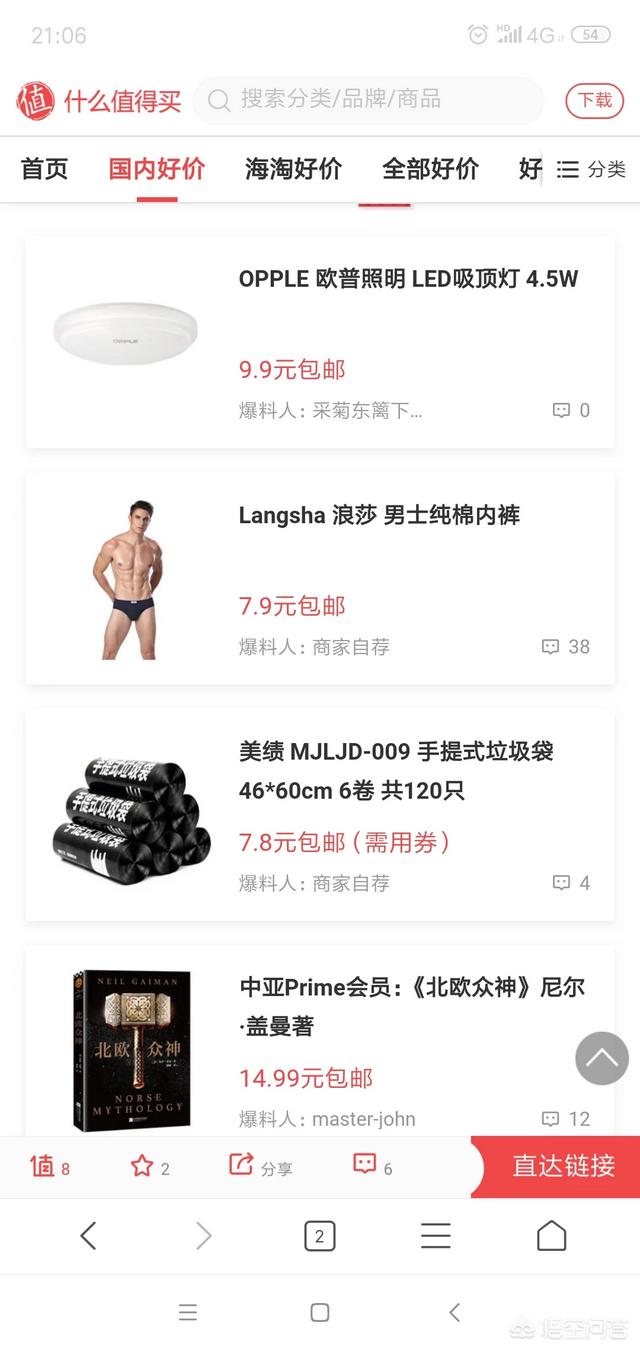View the 美绩 手提式垃圾袋 deal
This screenshot has height=1351, width=640.
(x=320, y=815)
